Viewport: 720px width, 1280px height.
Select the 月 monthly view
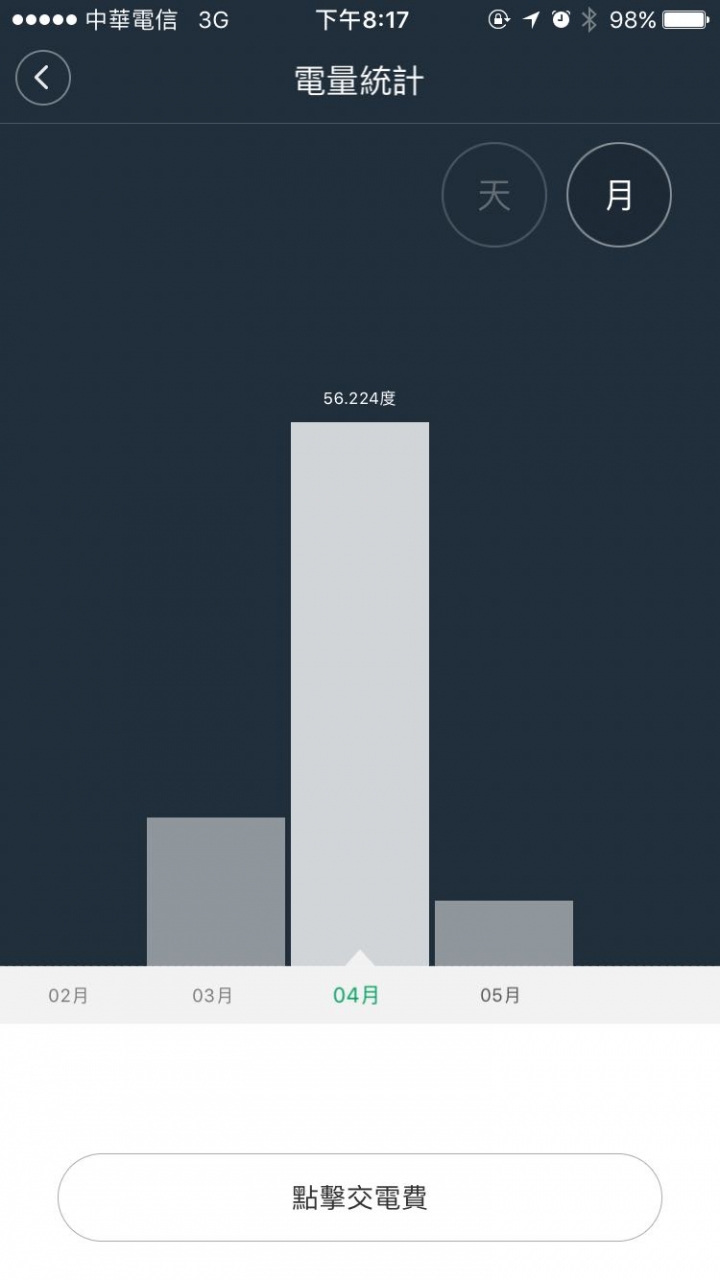(x=619, y=195)
